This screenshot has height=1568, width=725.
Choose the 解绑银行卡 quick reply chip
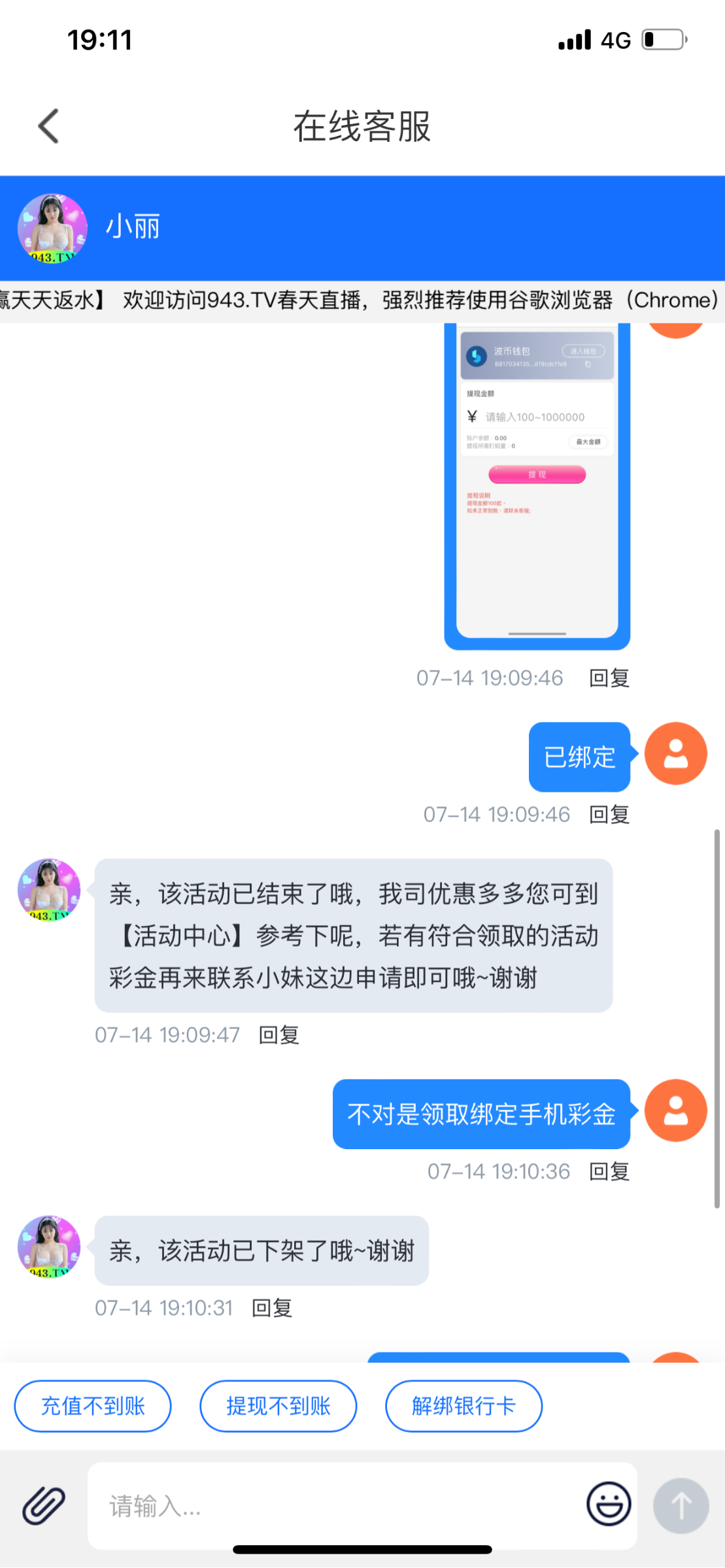pos(464,1405)
